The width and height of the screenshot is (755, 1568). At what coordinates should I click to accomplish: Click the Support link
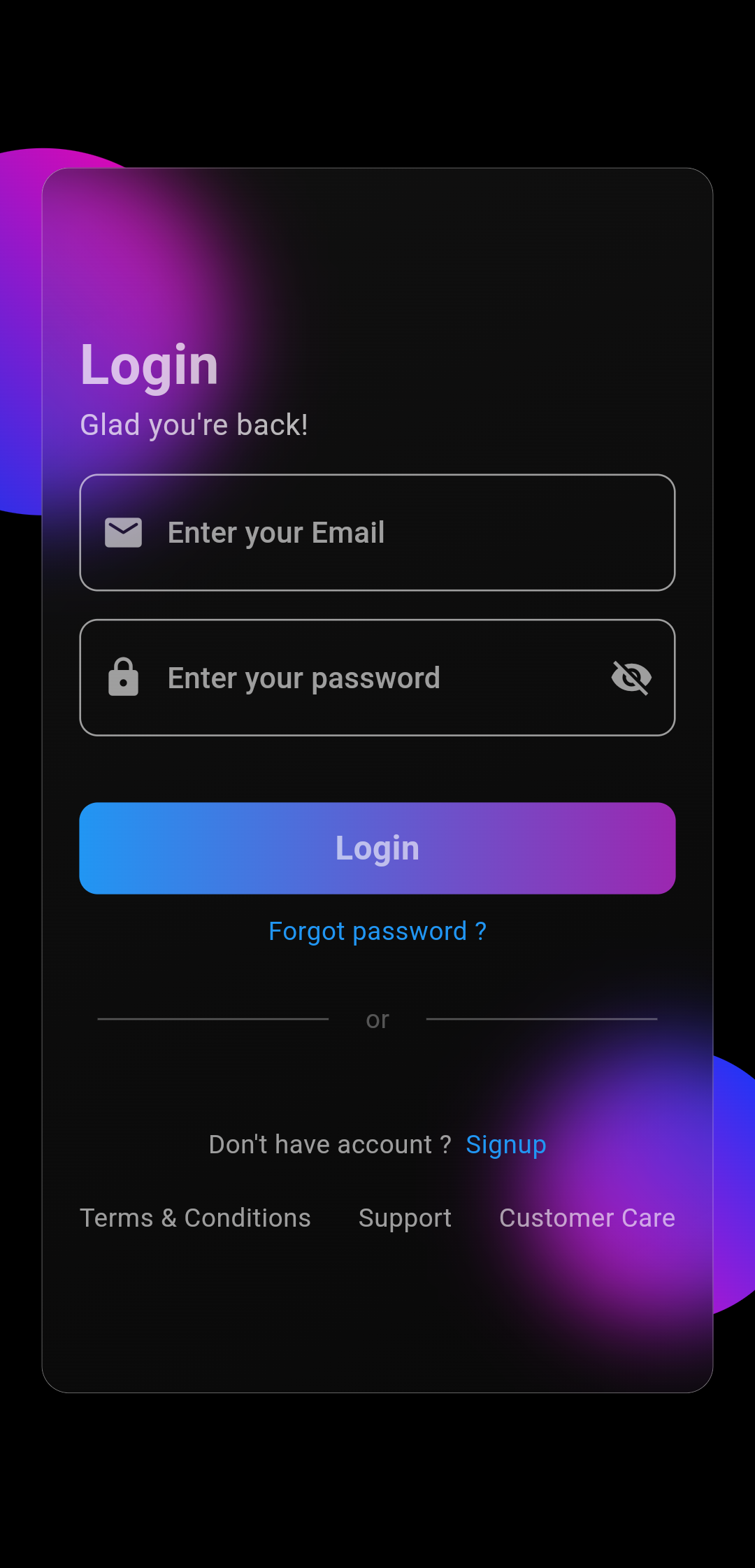point(405,1218)
